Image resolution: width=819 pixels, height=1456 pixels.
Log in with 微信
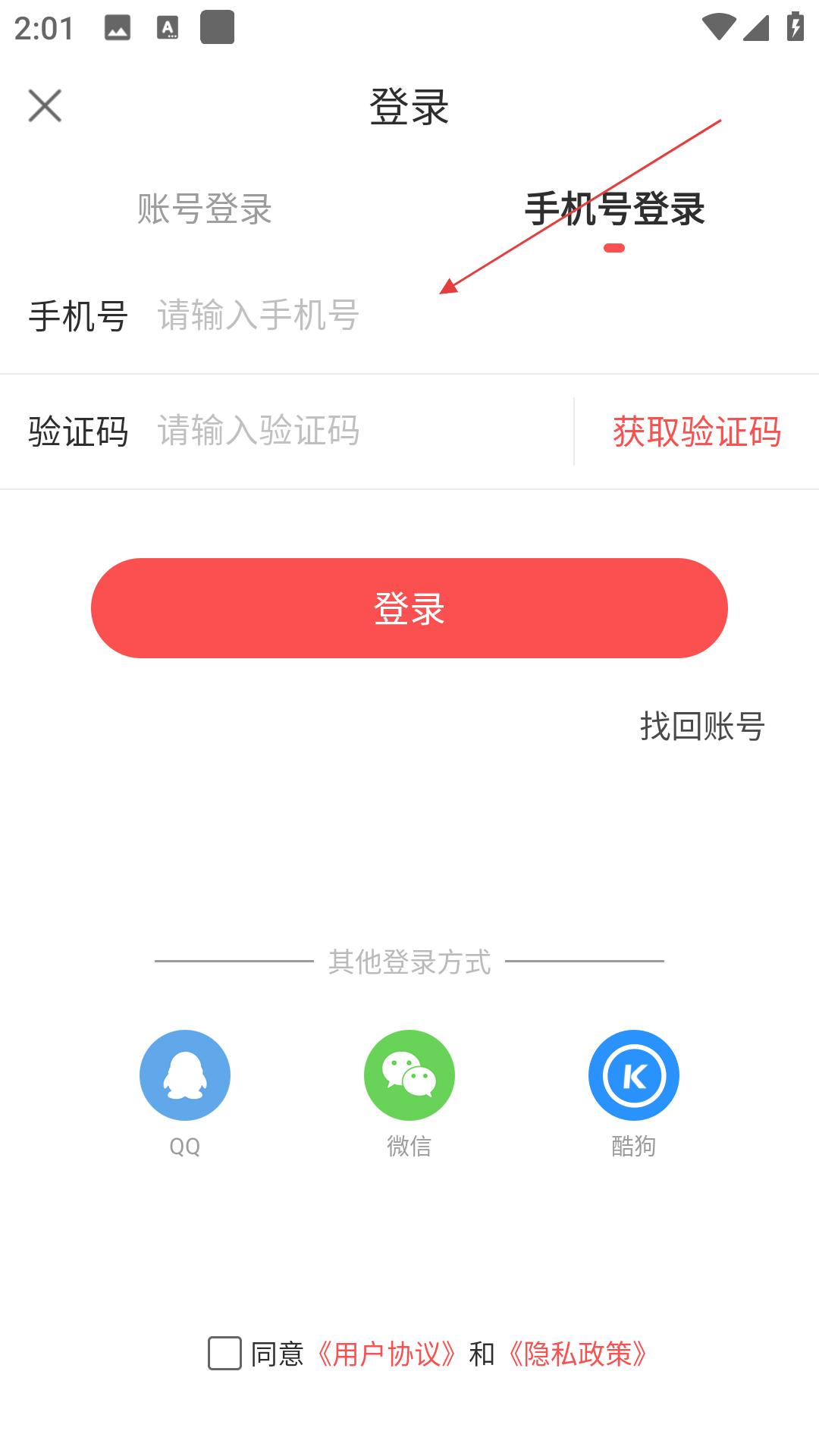point(409,1075)
